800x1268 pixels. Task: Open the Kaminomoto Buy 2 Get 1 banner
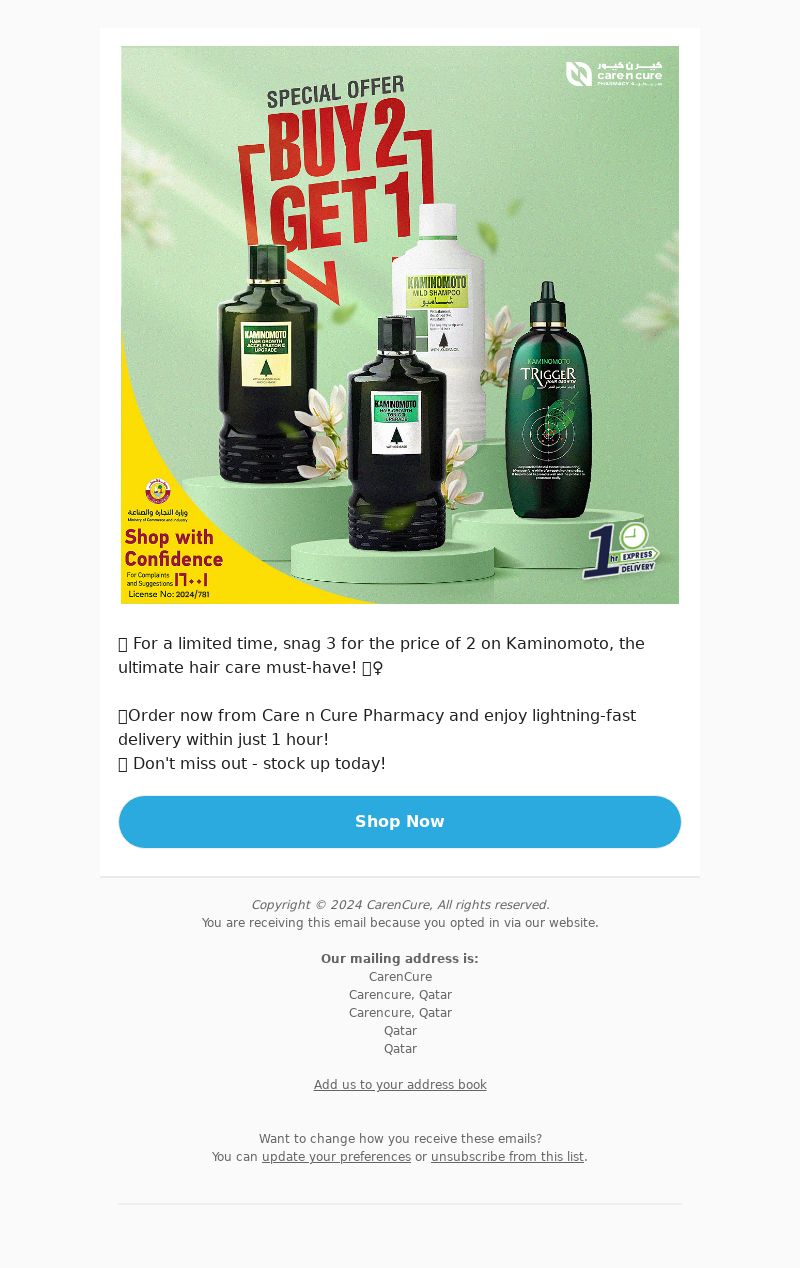(400, 325)
